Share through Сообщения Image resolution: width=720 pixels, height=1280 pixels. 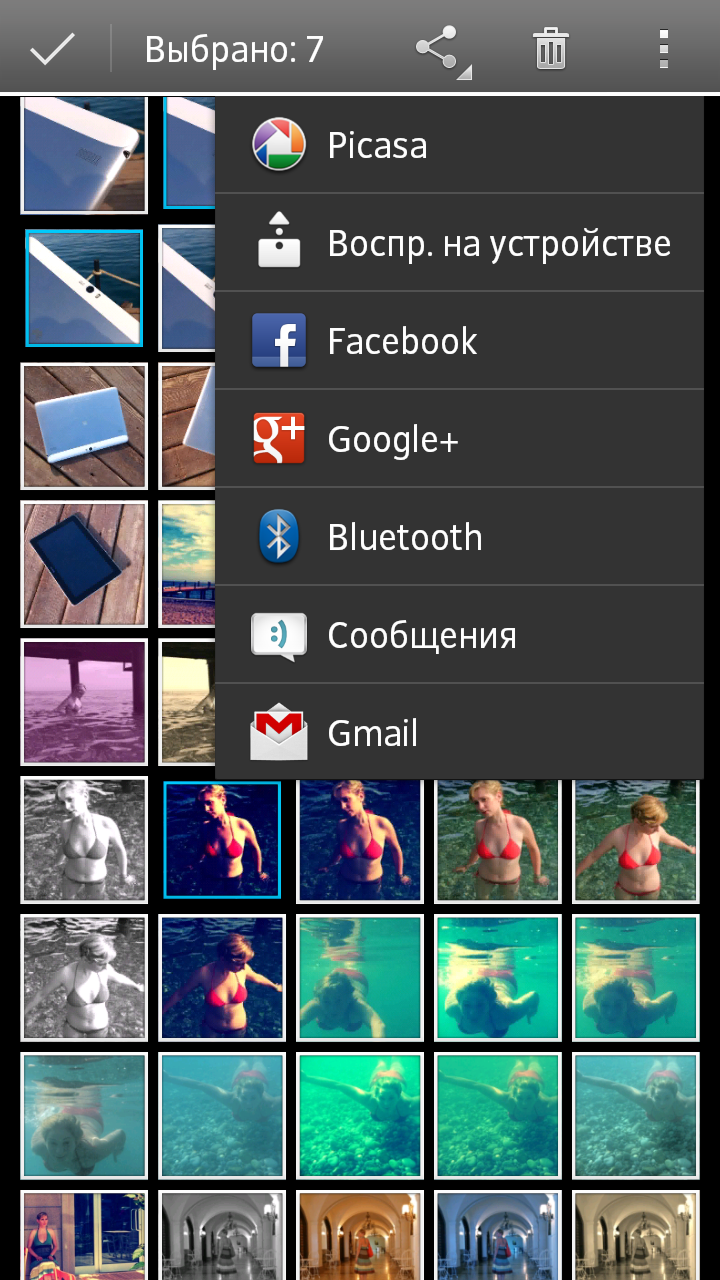[460, 635]
